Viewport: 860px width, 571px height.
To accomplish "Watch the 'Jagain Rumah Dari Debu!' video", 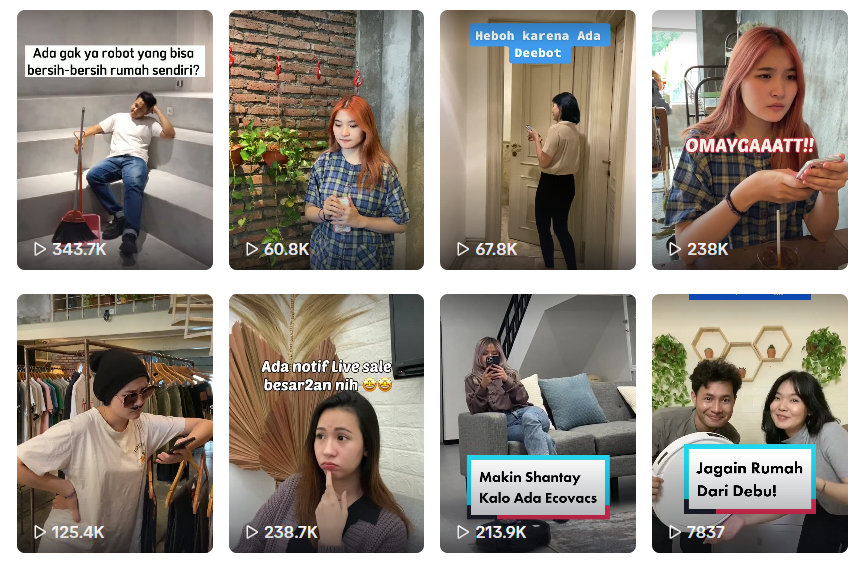I will point(749,423).
